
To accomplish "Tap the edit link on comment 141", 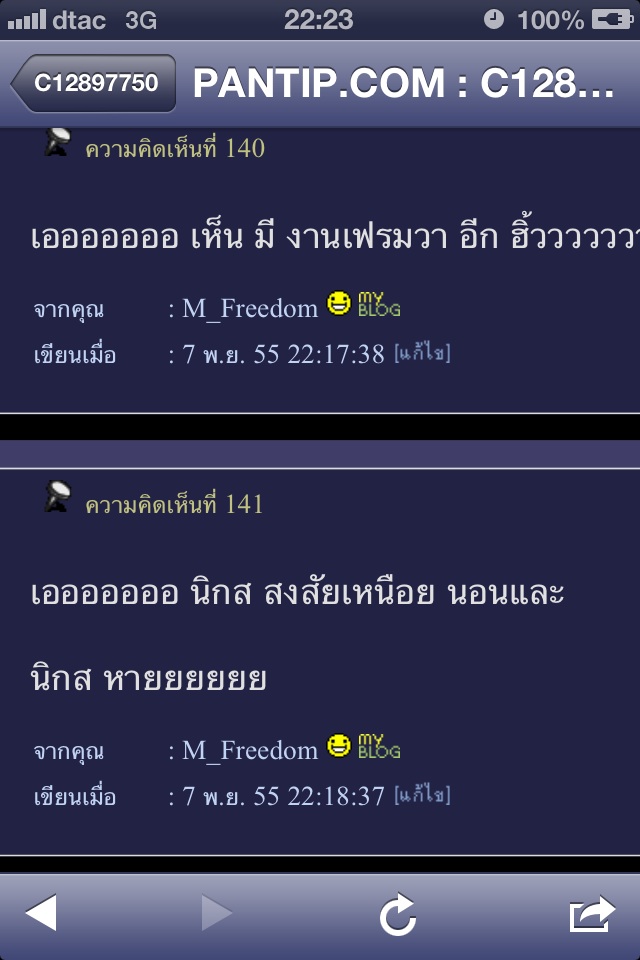I will 422,795.
